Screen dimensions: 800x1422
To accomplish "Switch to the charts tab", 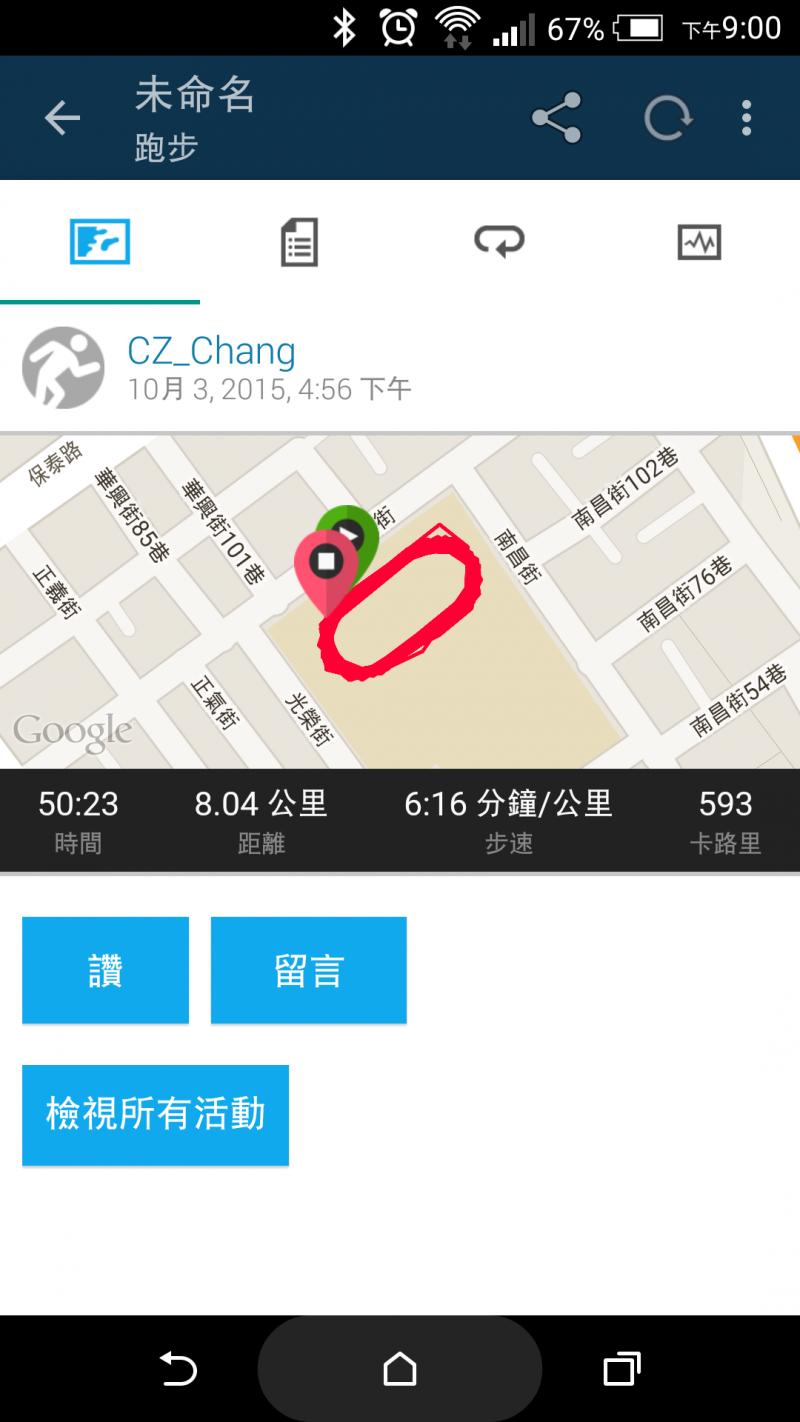I will 699,242.
